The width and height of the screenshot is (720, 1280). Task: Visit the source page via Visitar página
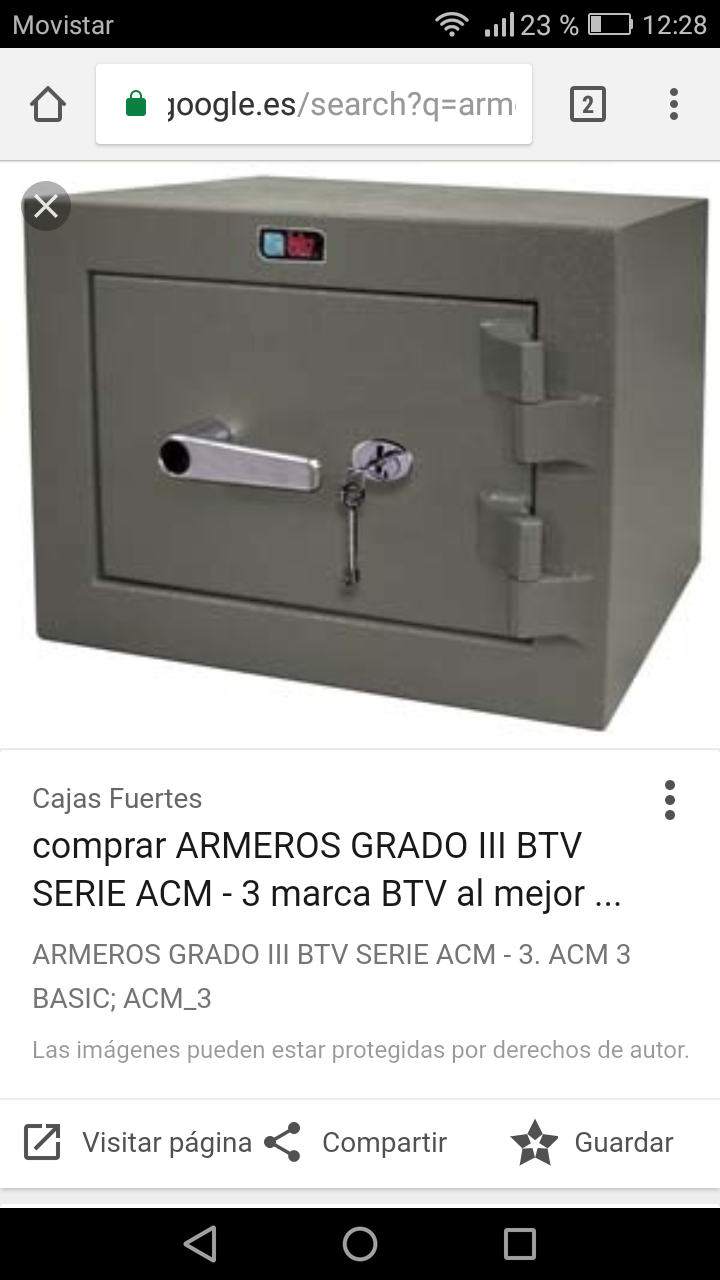tap(138, 1142)
